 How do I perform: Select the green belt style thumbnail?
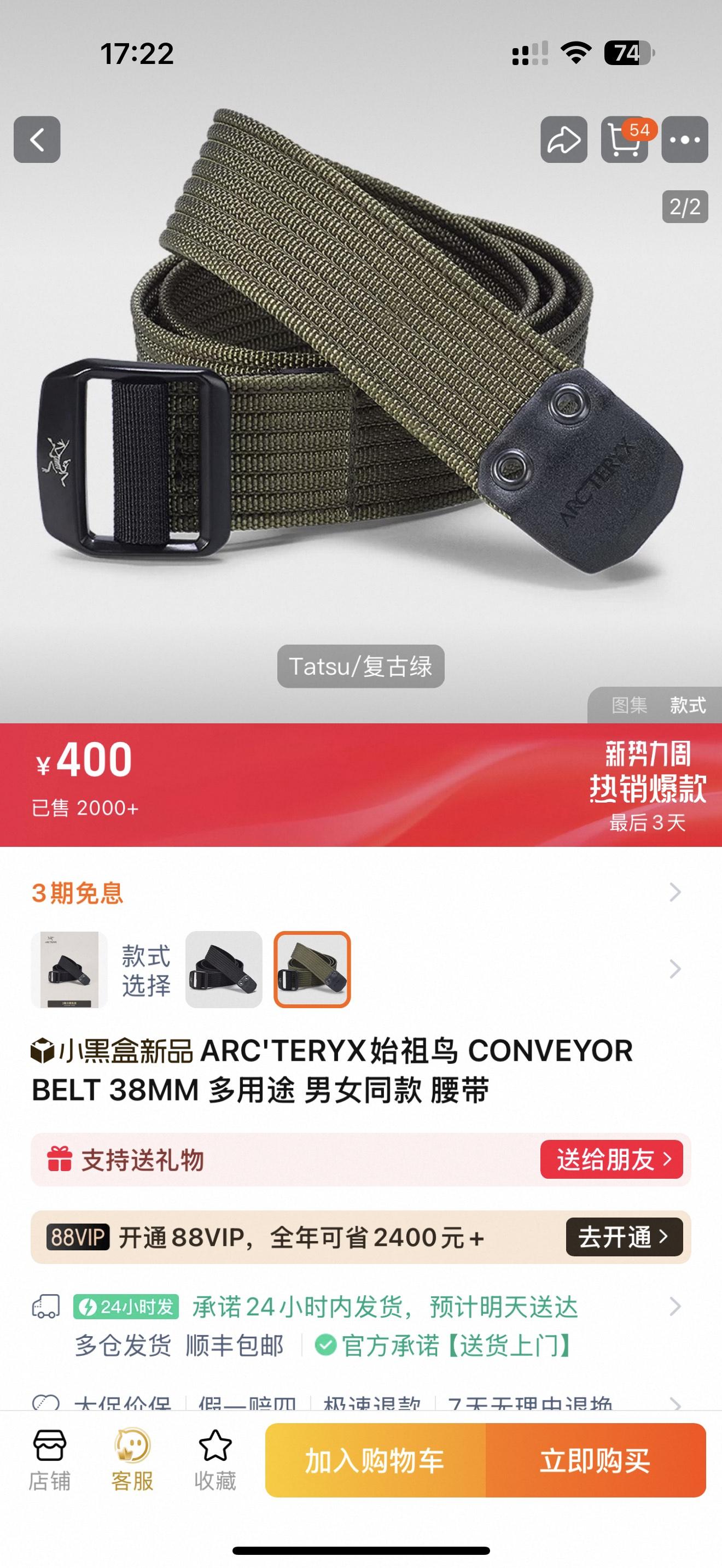(x=312, y=969)
